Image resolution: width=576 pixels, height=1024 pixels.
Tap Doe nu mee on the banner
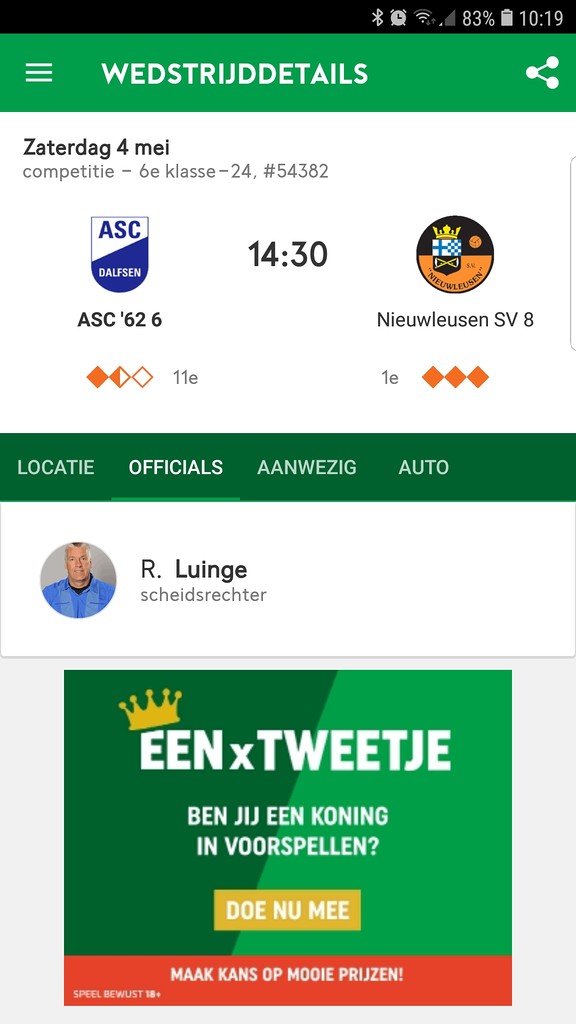pos(287,910)
